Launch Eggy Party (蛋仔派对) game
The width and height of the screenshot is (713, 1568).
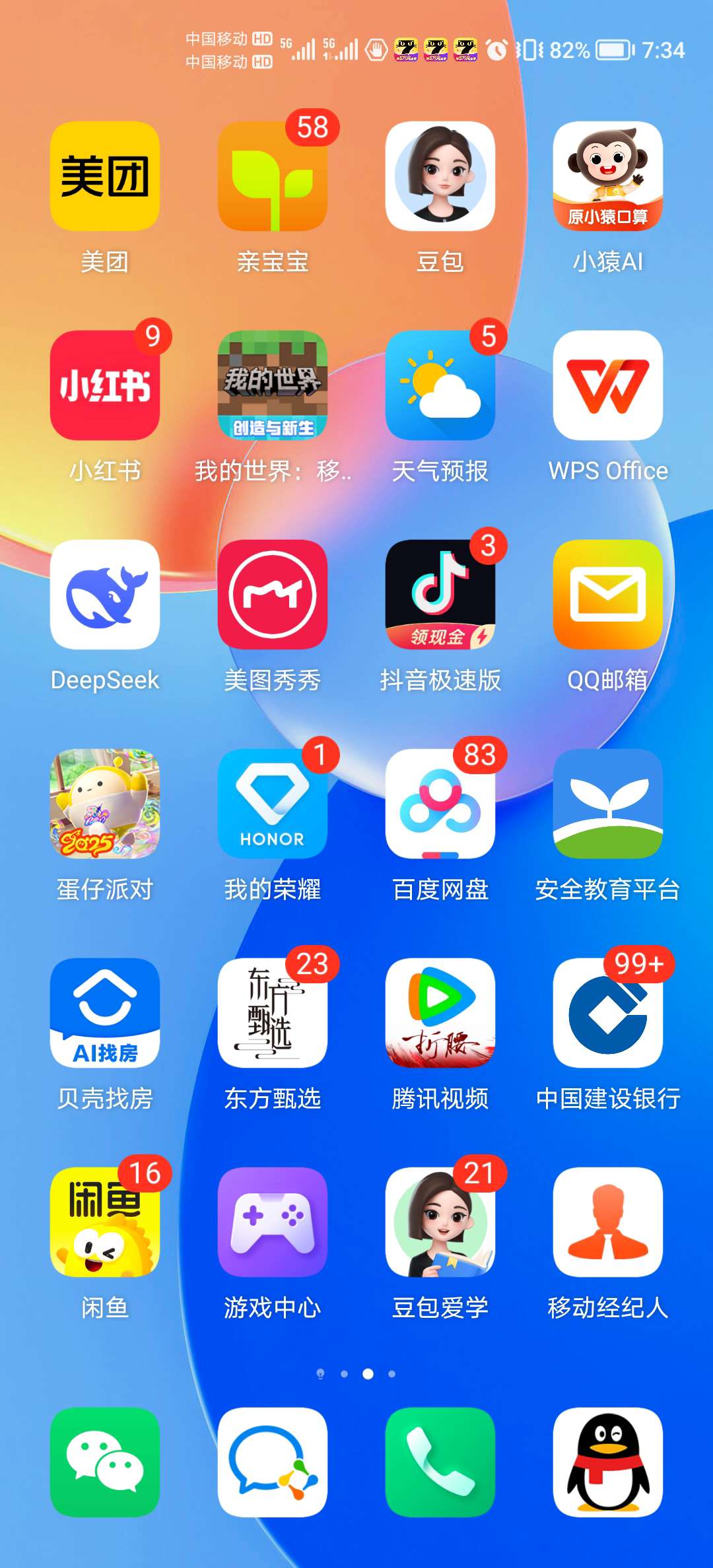tap(105, 804)
